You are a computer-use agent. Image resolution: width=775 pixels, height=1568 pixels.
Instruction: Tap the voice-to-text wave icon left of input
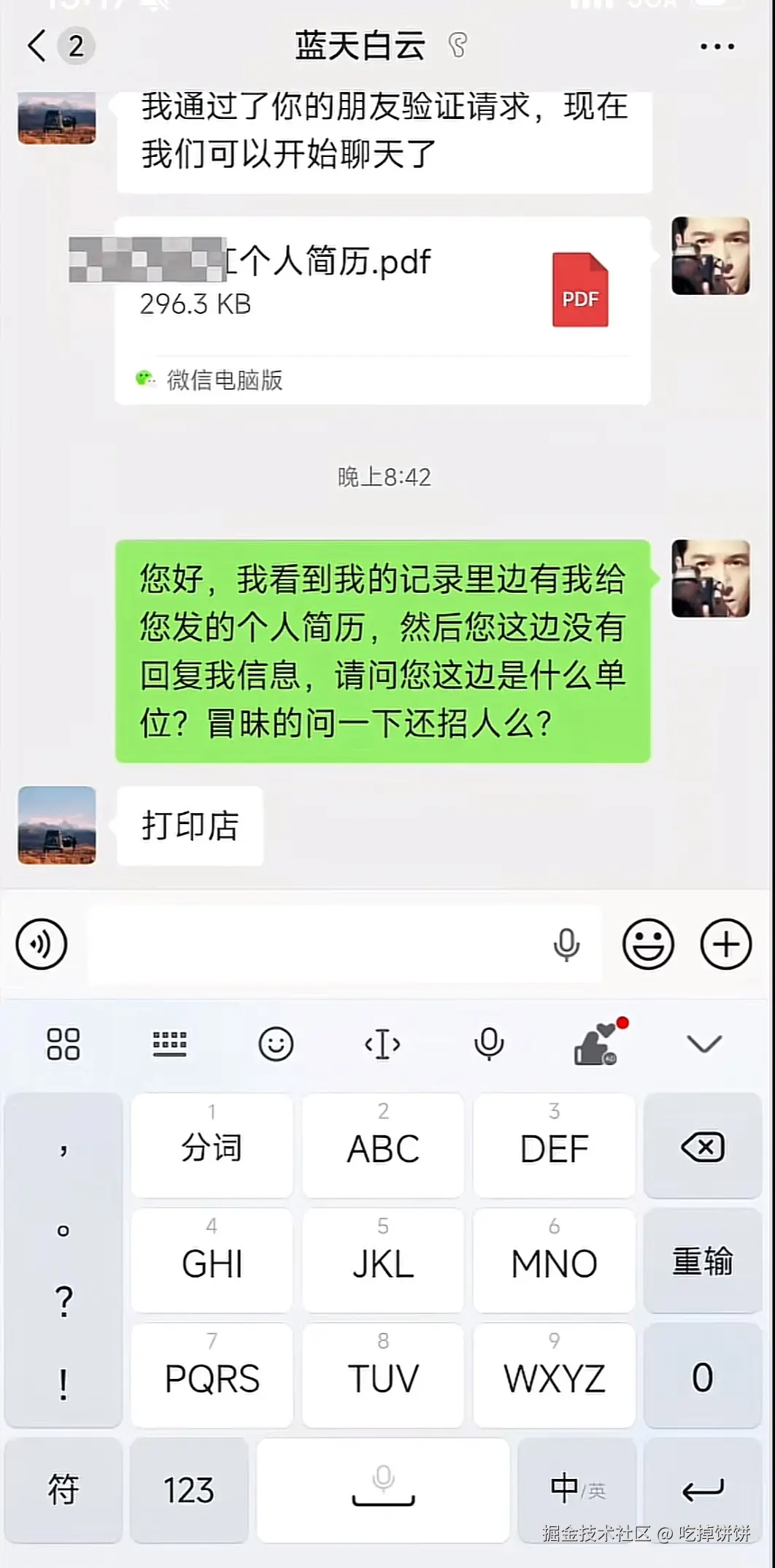41,943
